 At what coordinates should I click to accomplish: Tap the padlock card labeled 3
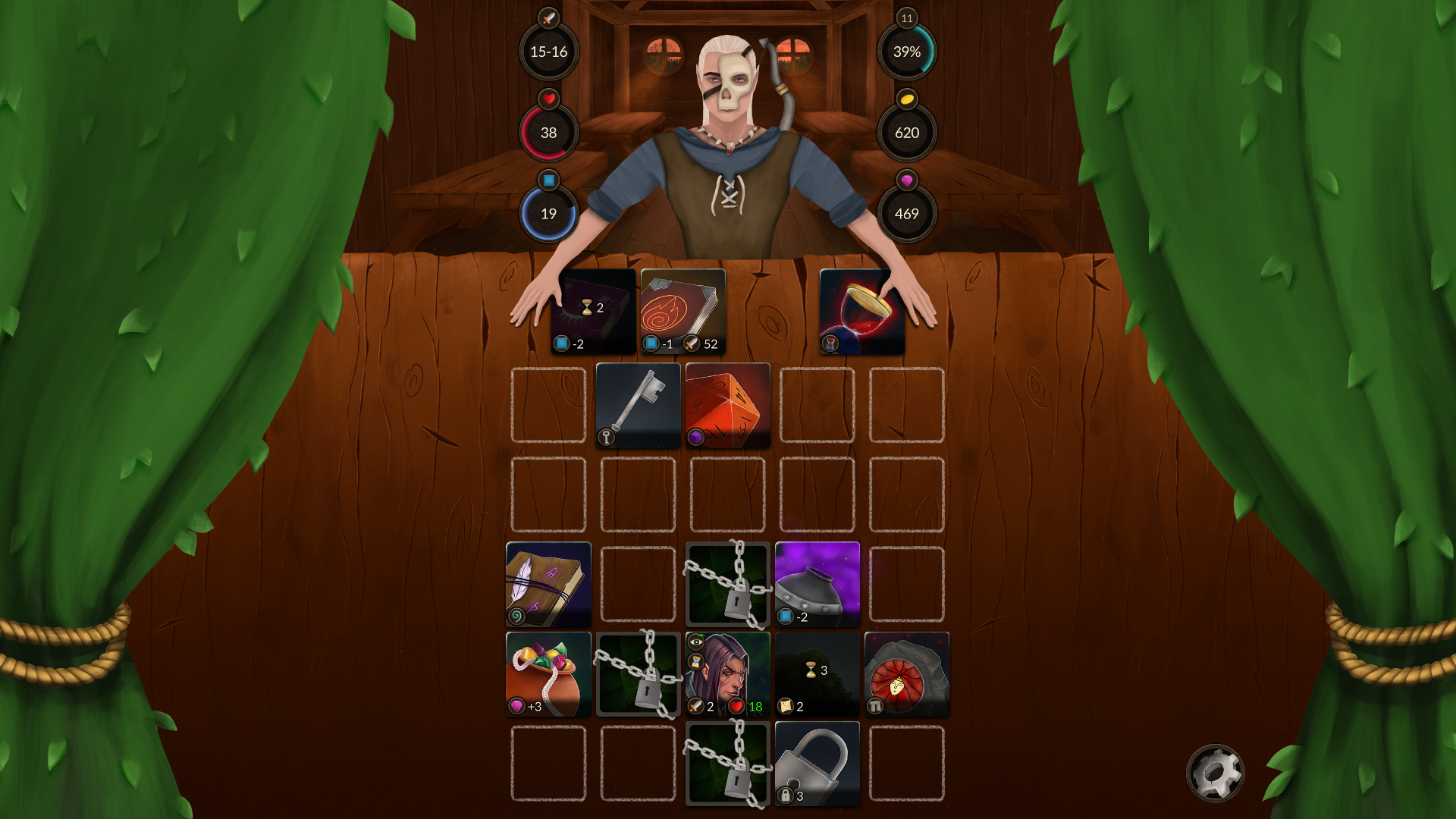click(817, 763)
